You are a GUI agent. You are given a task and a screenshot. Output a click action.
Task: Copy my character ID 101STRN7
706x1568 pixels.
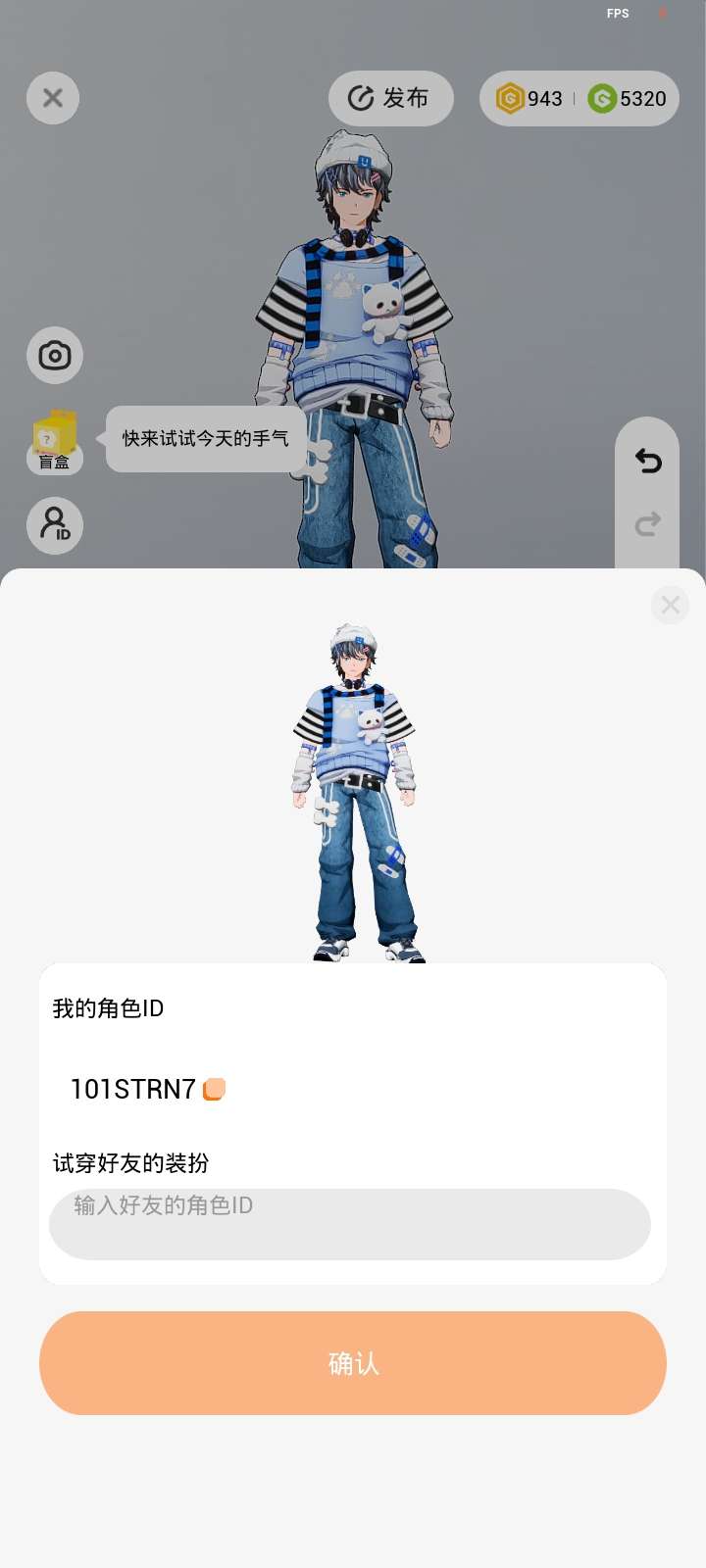[214, 1089]
